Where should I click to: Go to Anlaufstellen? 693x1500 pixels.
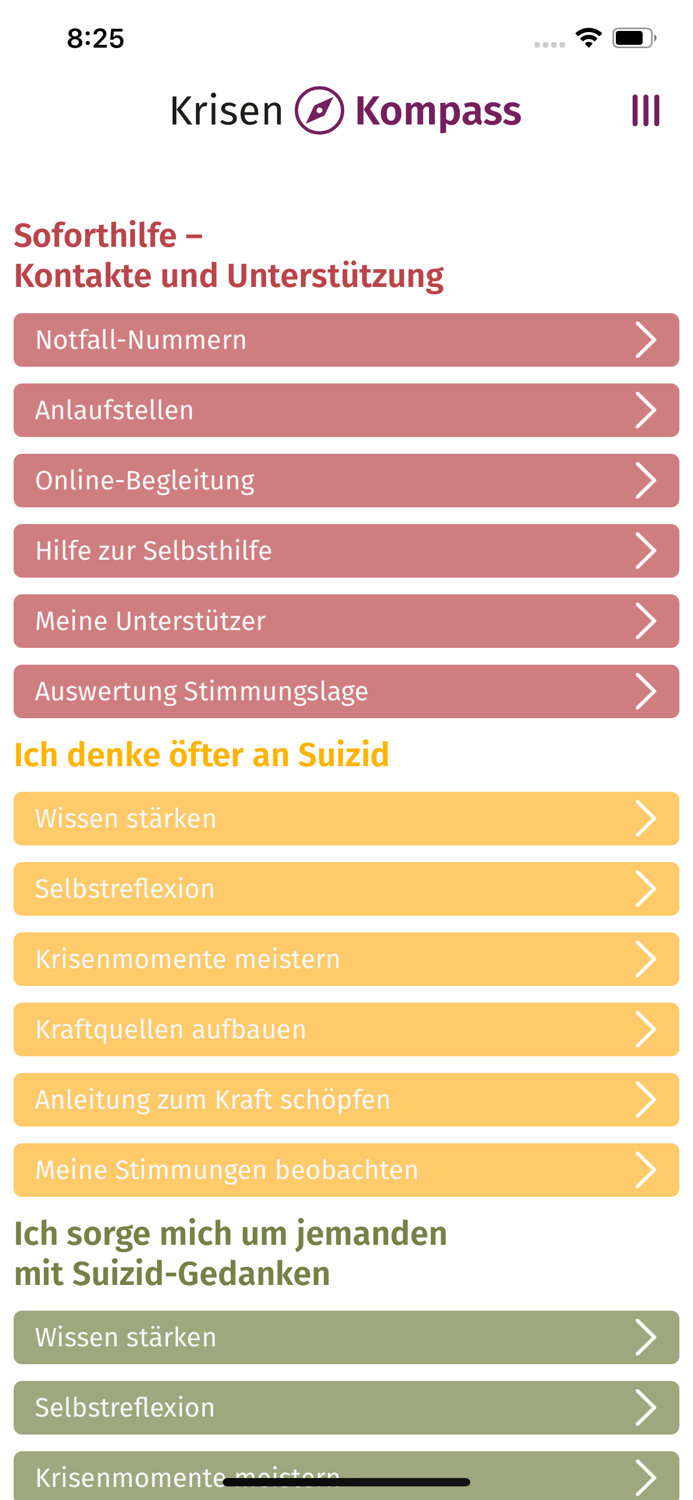(x=346, y=410)
